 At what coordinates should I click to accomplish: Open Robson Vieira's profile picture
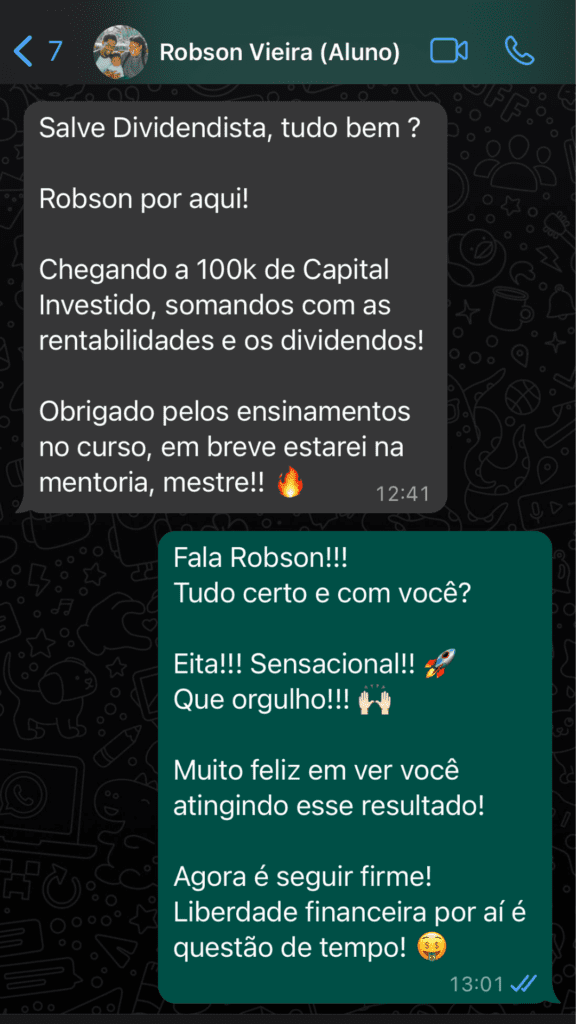coord(121,52)
